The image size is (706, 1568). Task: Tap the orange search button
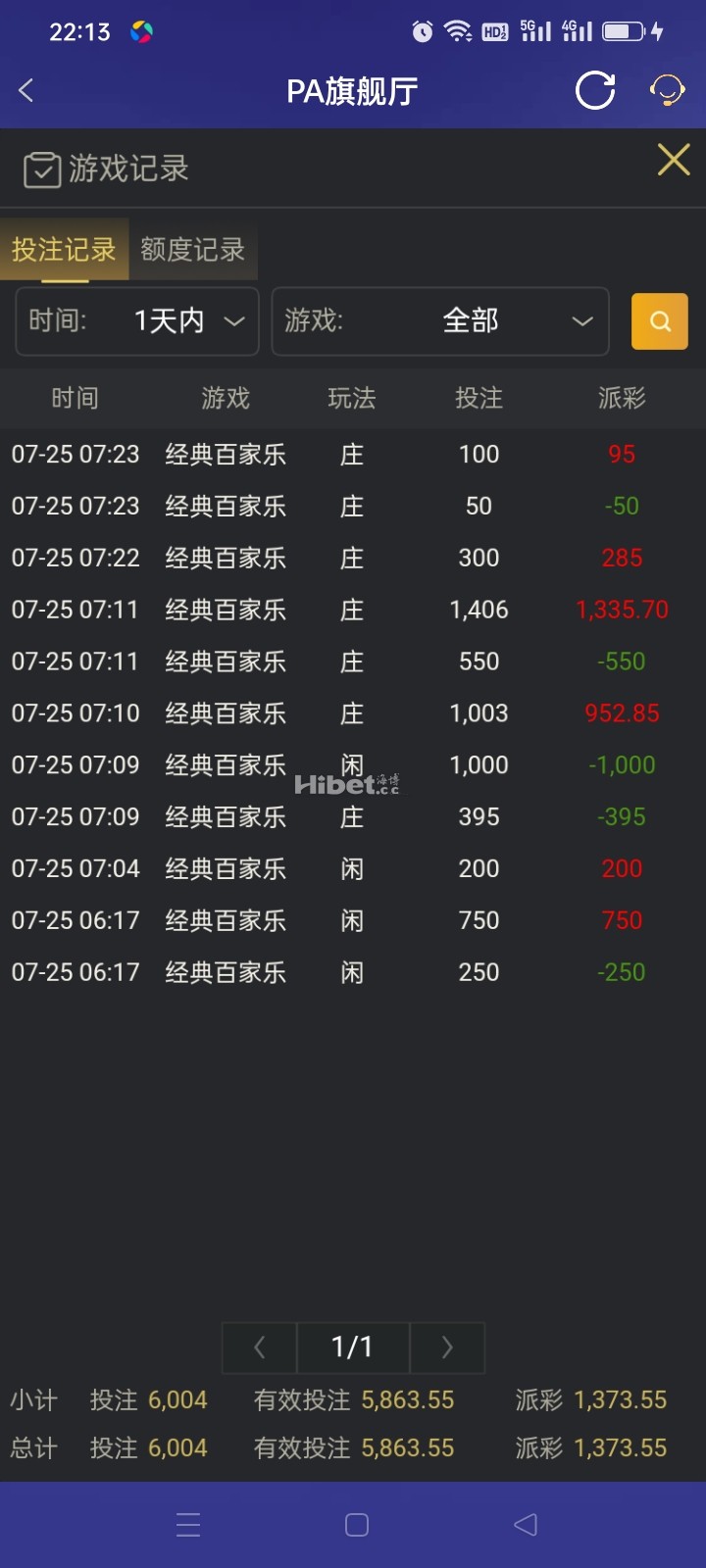point(660,321)
